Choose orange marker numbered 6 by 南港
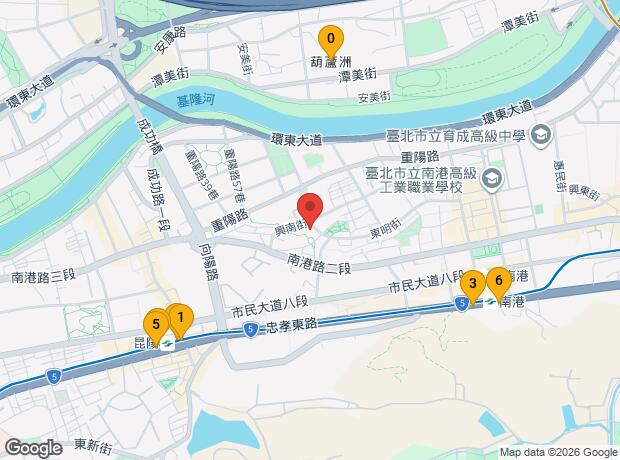The image size is (620, 460). tap(499, 283)
